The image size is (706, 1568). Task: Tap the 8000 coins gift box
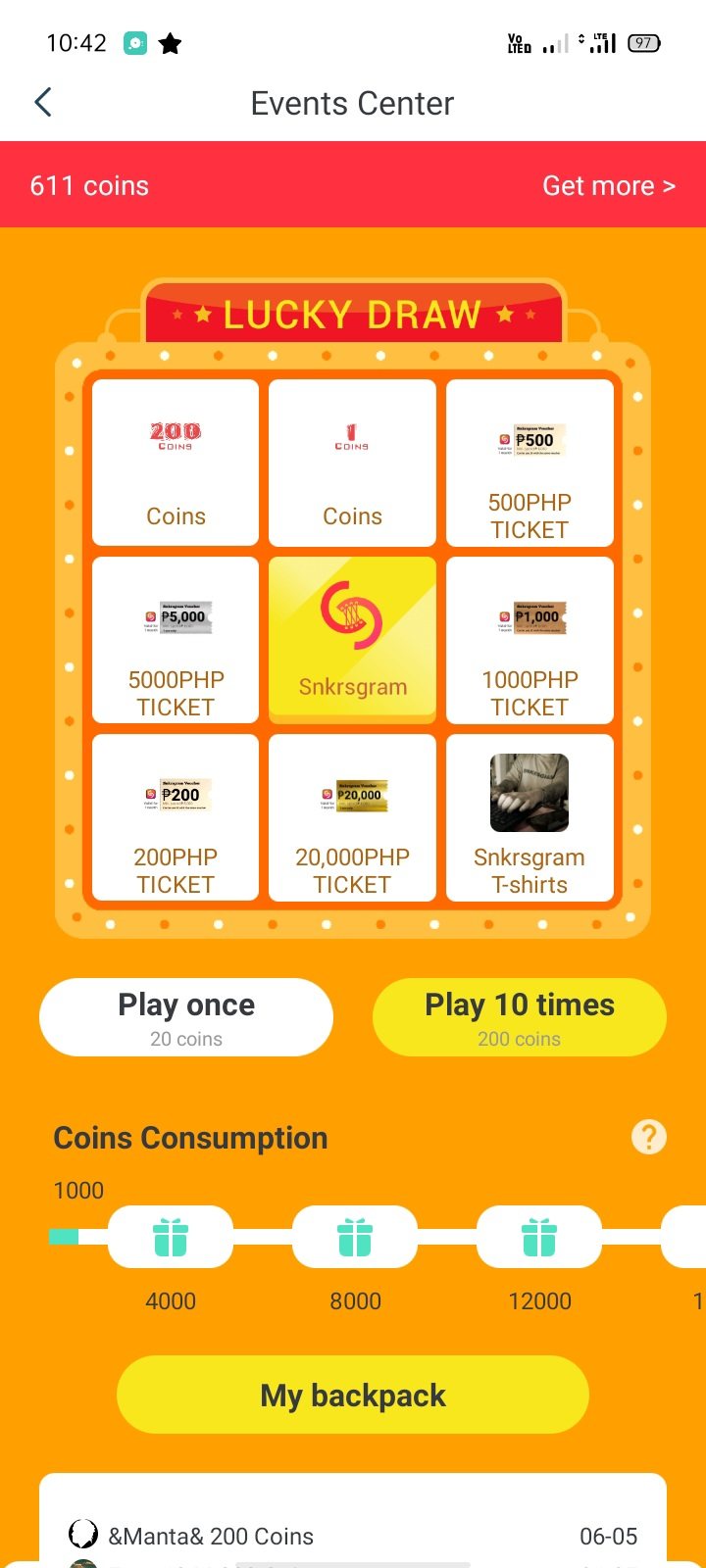(x=355, y=1237)
